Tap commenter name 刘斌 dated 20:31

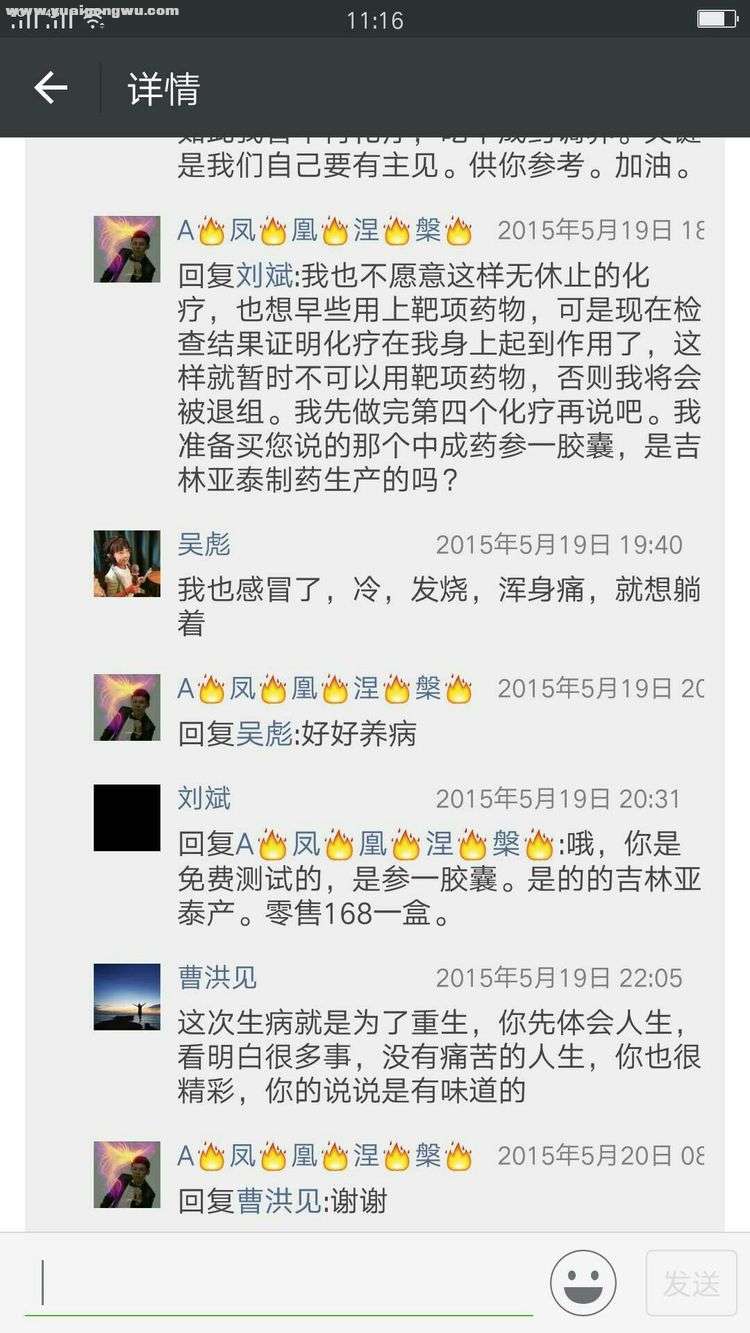(204, 798)
